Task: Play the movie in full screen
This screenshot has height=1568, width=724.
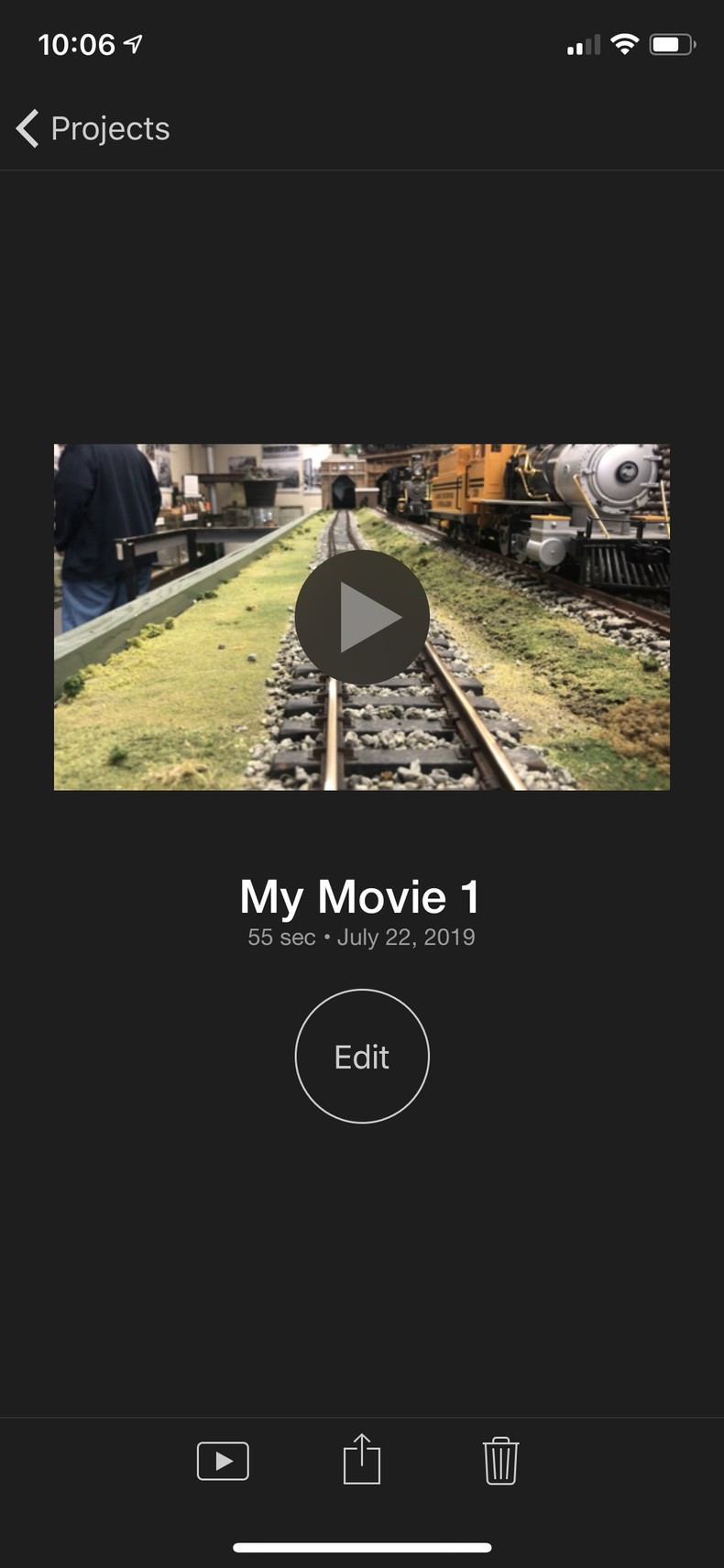Action: [223, 1461]
